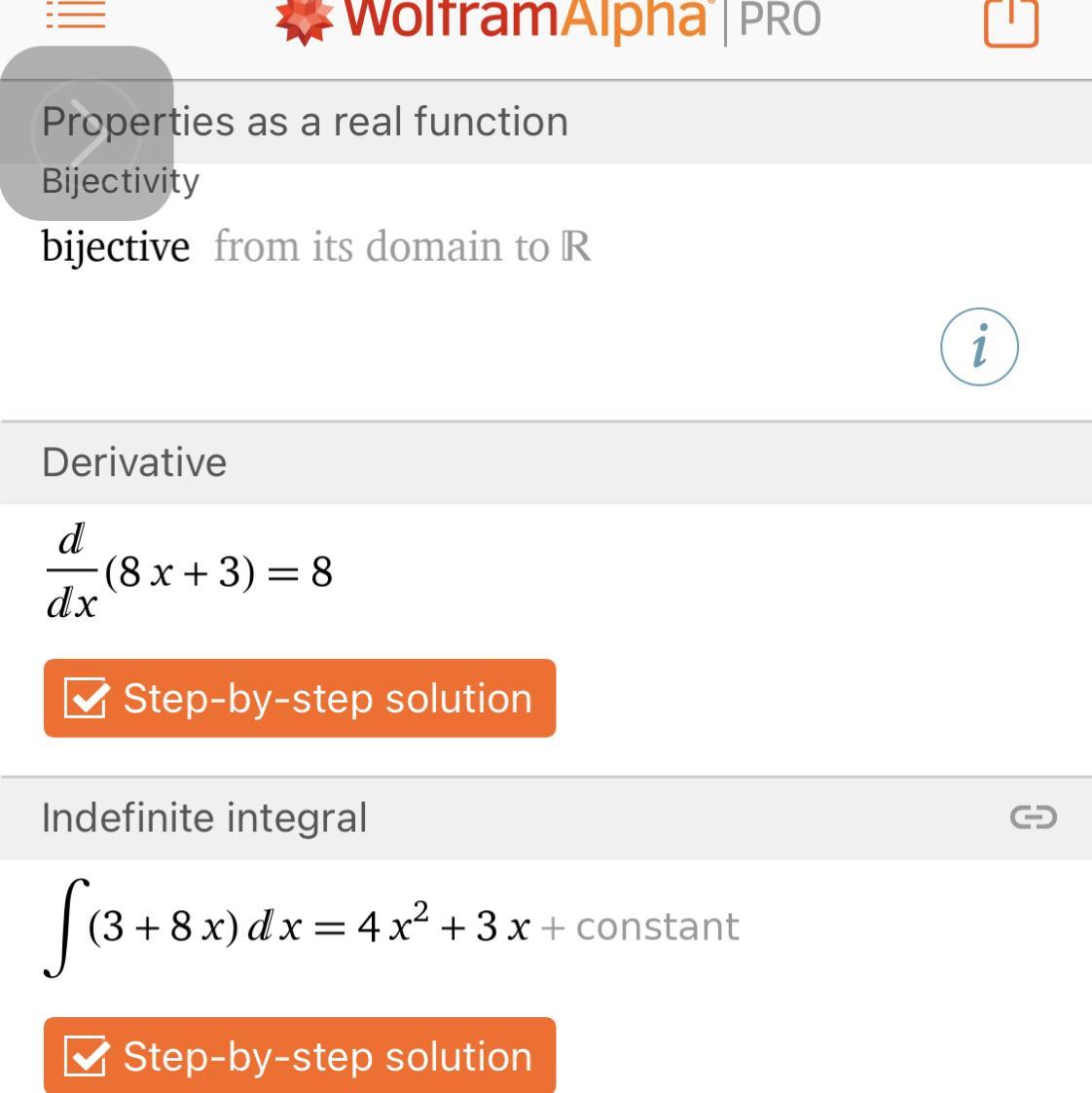
Task: Copy the link for Indefinite integral
Action: (x=1033, y=818)
